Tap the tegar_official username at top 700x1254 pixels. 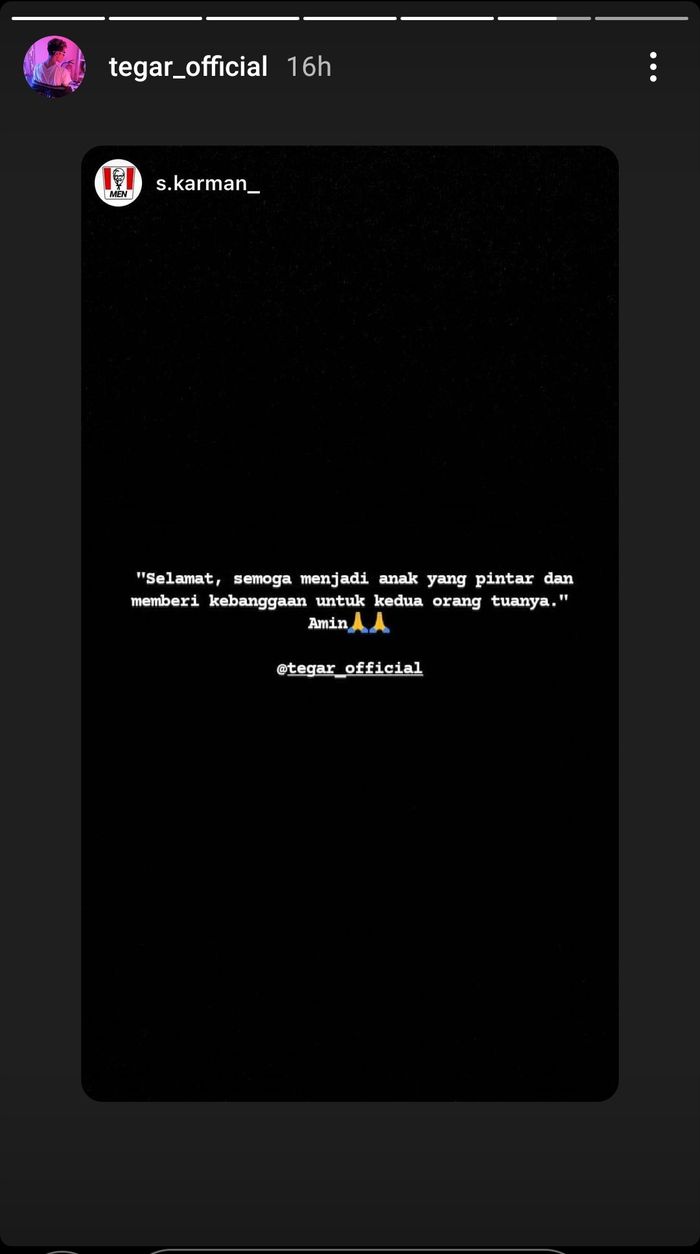coord(188,67)
